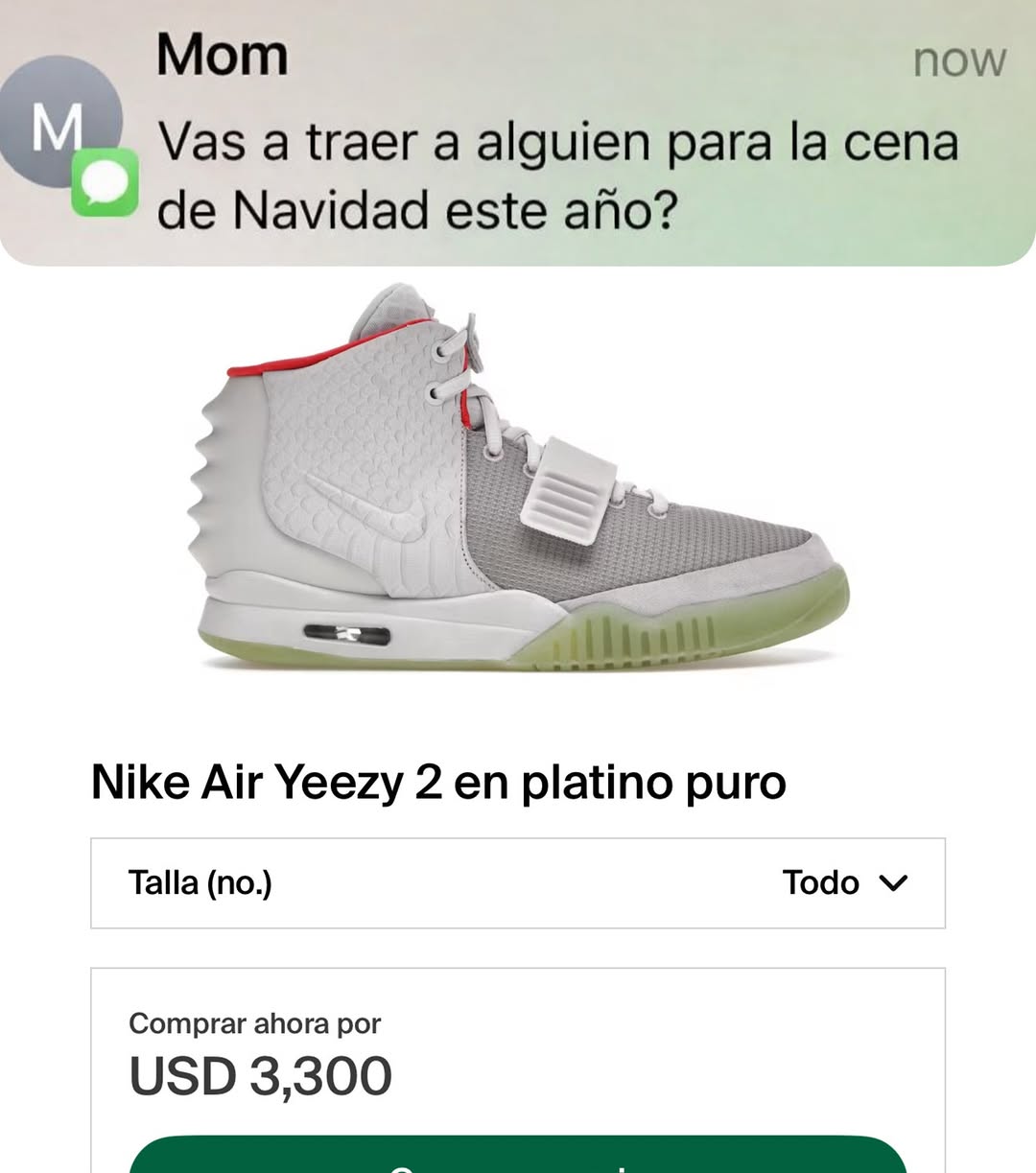Open the notification from Mom
The height and width of the screenshot is (1173, 1036).
(x=518, y=134)
